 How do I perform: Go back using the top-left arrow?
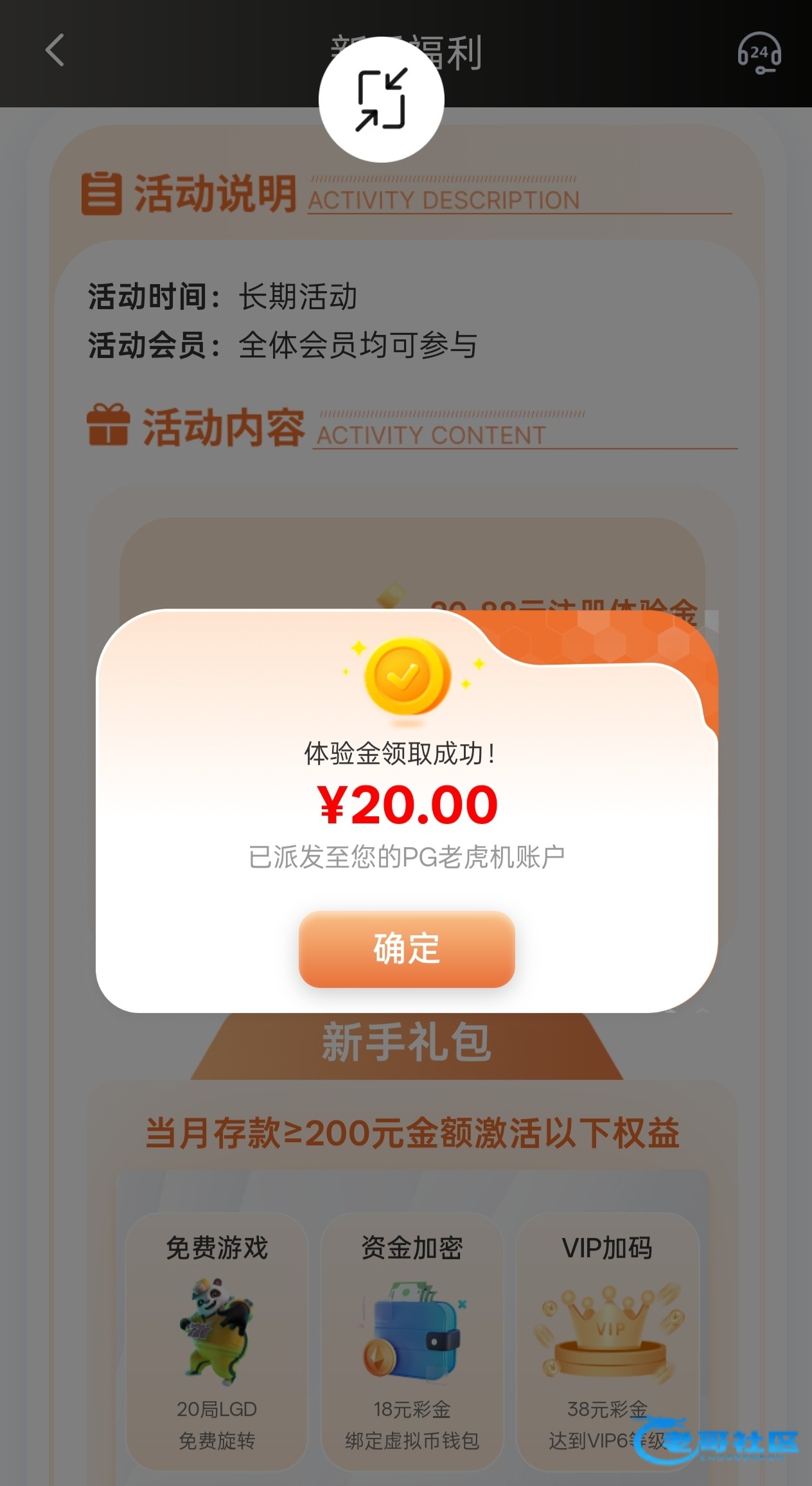pyautogui.click(x=55, y=51)
